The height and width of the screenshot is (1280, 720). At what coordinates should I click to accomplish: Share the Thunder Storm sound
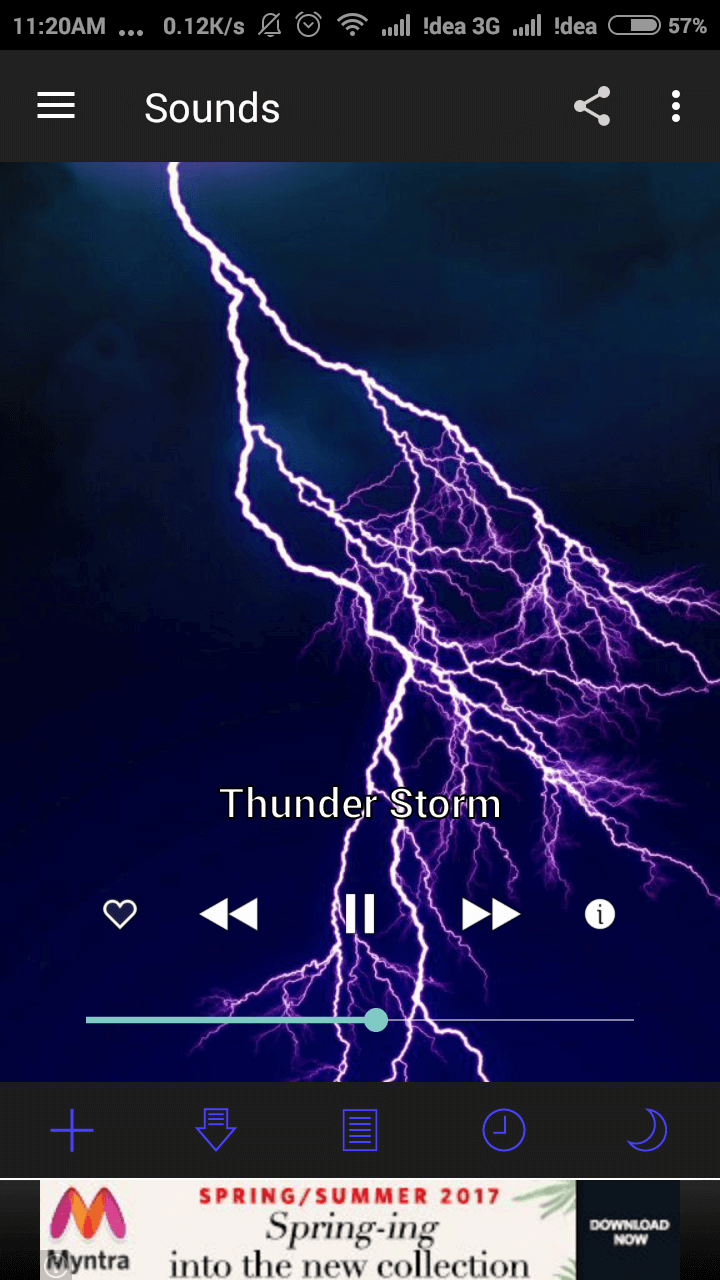click(x=592, y=106)
